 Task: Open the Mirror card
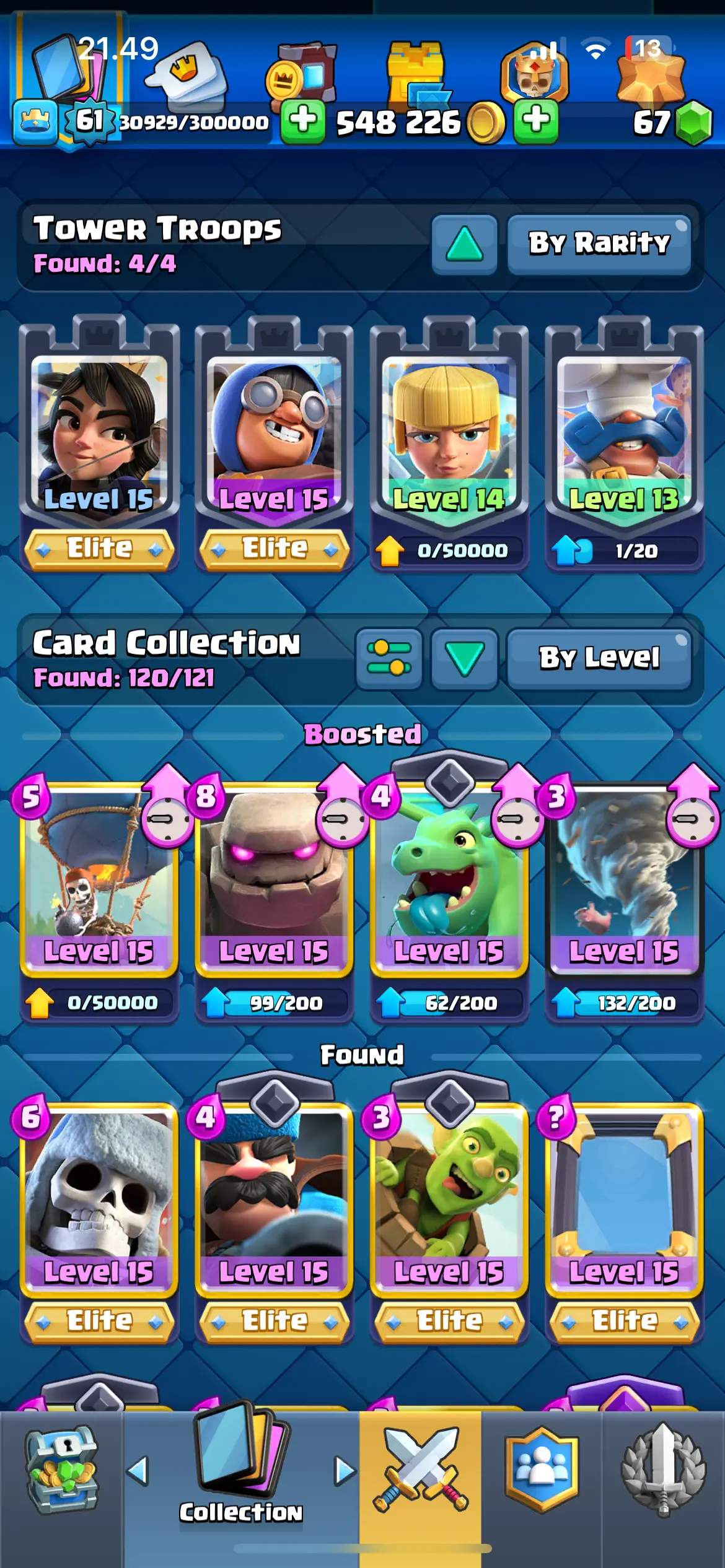point(624,1195)
